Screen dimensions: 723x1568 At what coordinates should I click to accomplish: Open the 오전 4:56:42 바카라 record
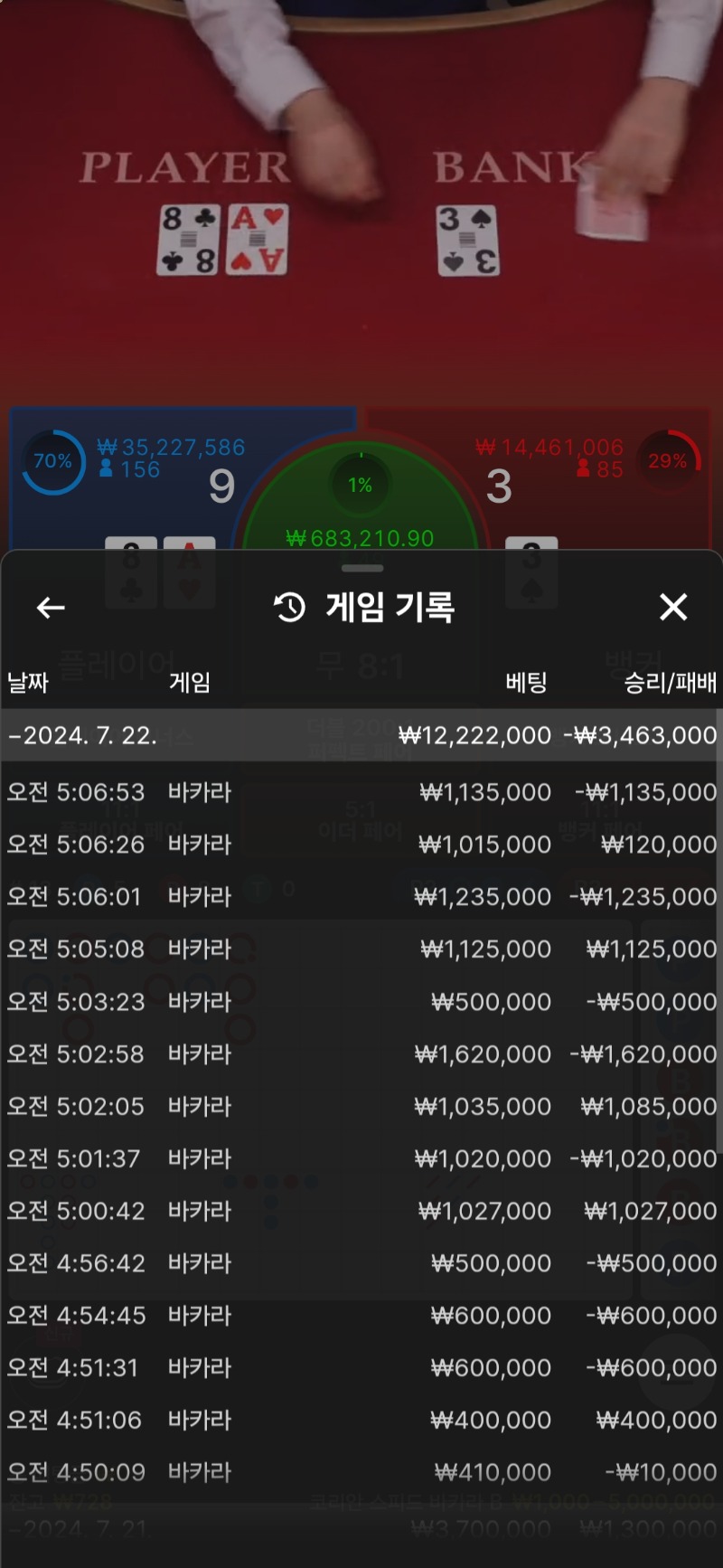click(x=360, y=1264)
